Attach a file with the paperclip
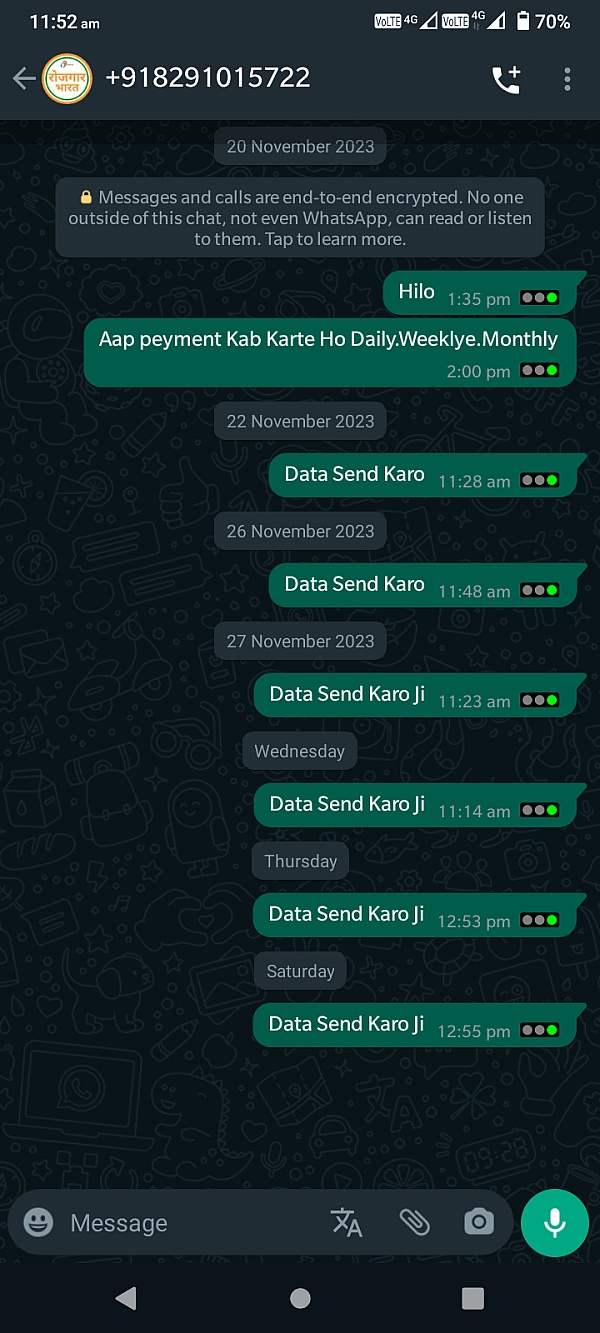The height and width of the screenshot is (1333, 600). tap(414, 1222)
